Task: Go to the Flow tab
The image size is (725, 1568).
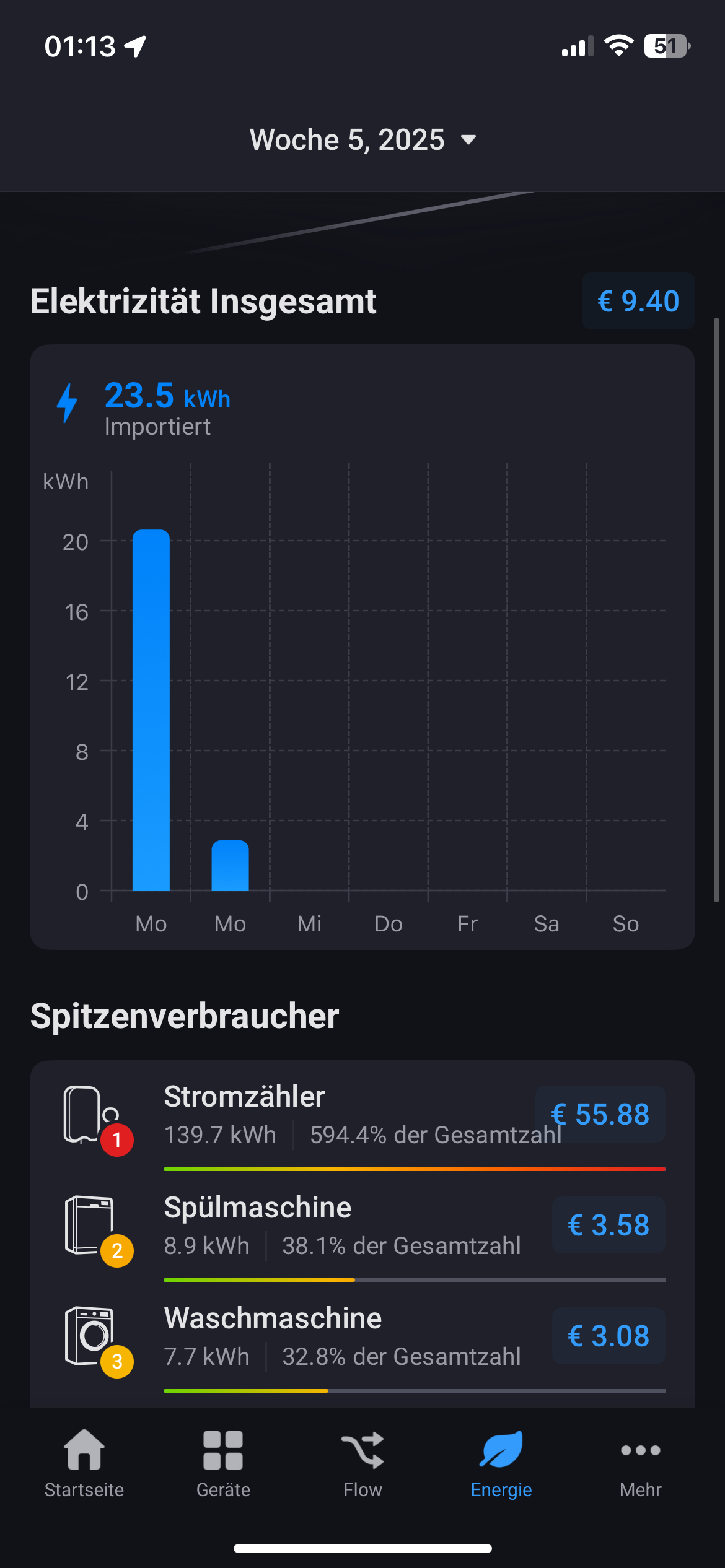Action: pos(362,1464)
